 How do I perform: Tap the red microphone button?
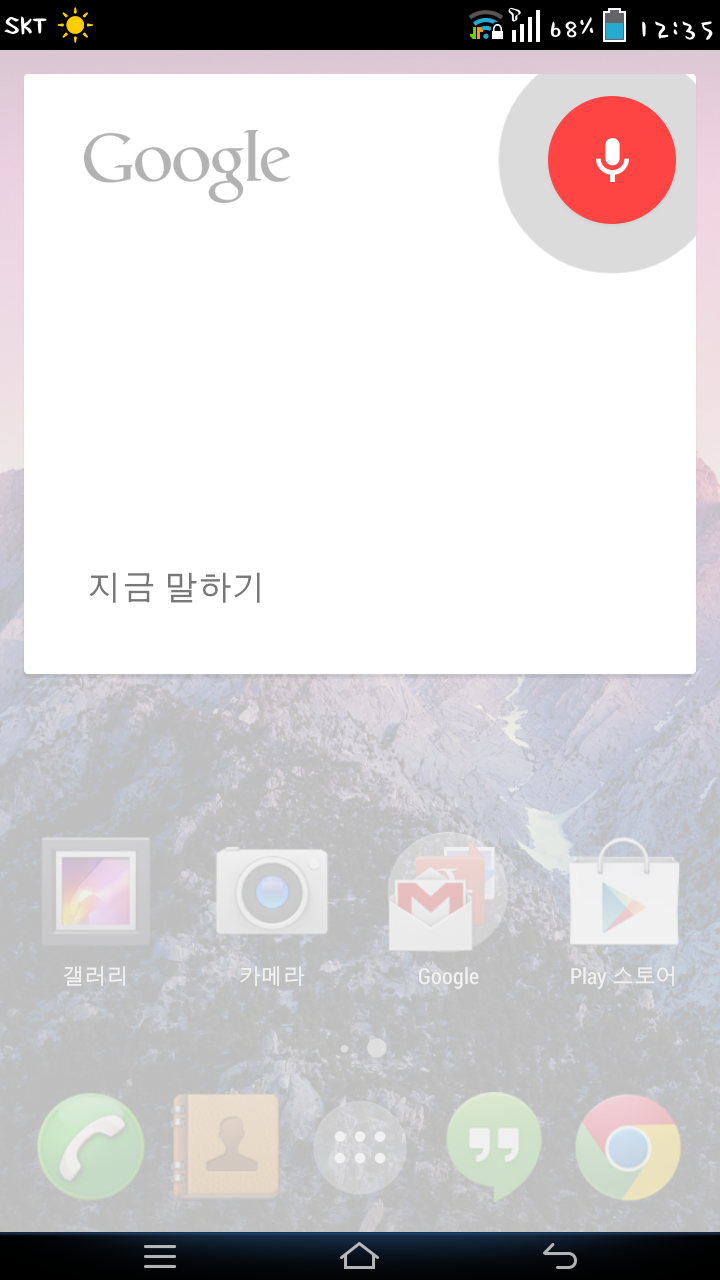click(611, 160)
